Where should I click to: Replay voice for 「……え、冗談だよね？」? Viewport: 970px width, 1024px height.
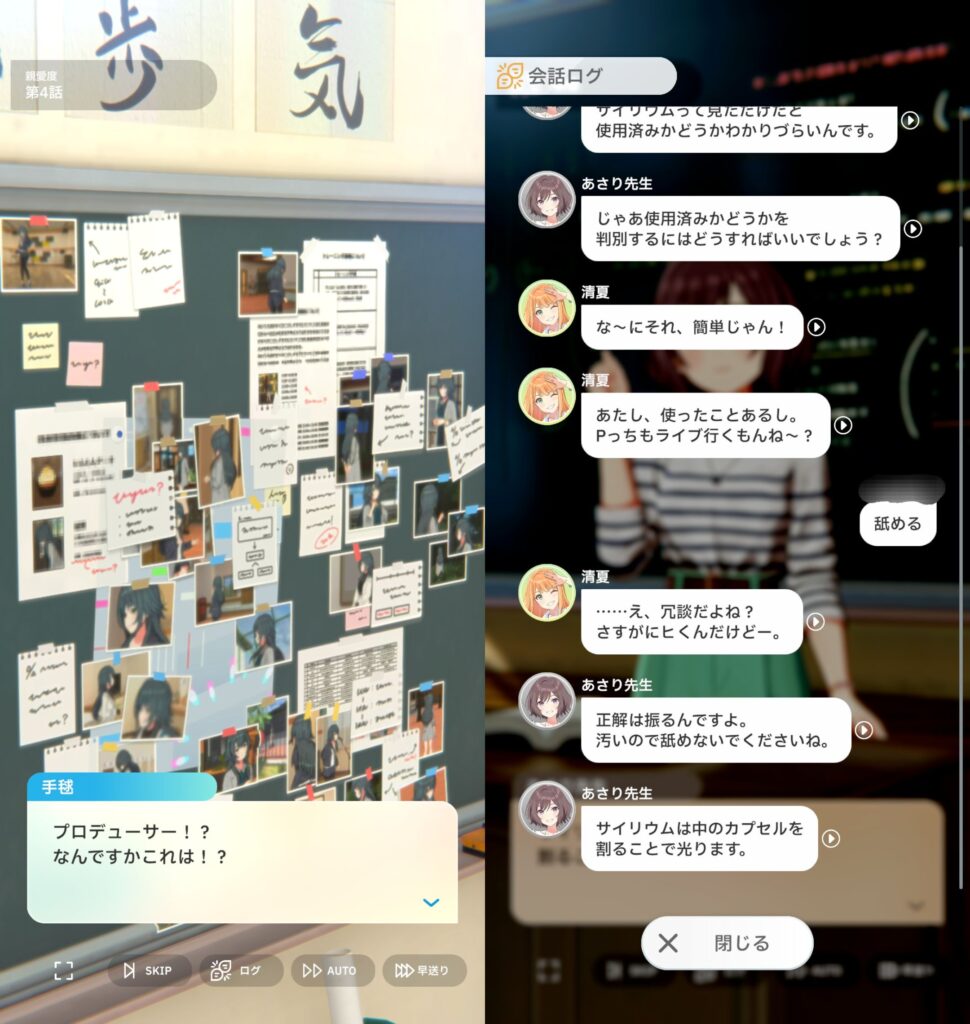pyautogui.click(x=816, y=622)
